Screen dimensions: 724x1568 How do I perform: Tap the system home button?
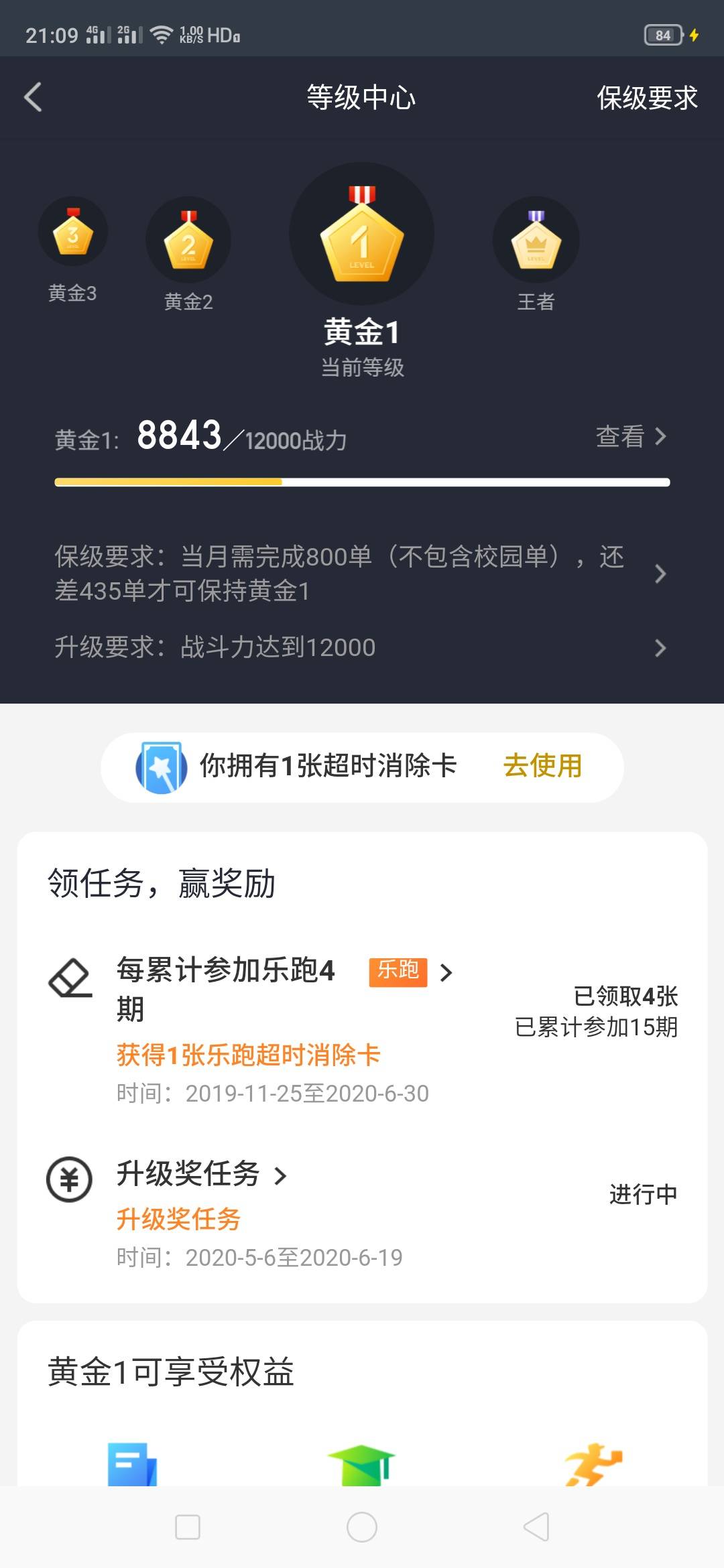coord(362,1527)
